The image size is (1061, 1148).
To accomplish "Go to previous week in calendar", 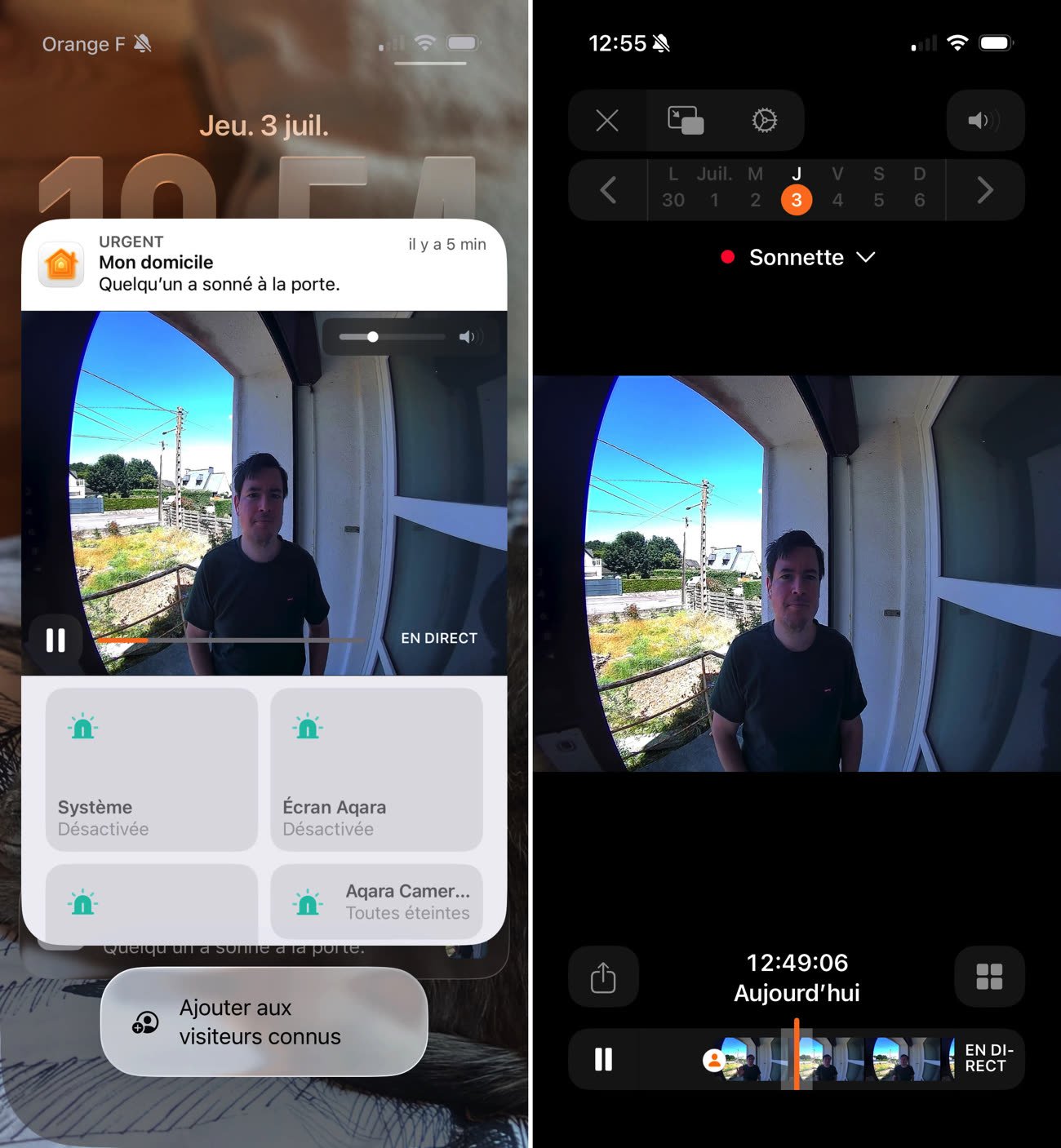I will pyautogui.click(x=608, y=191).
